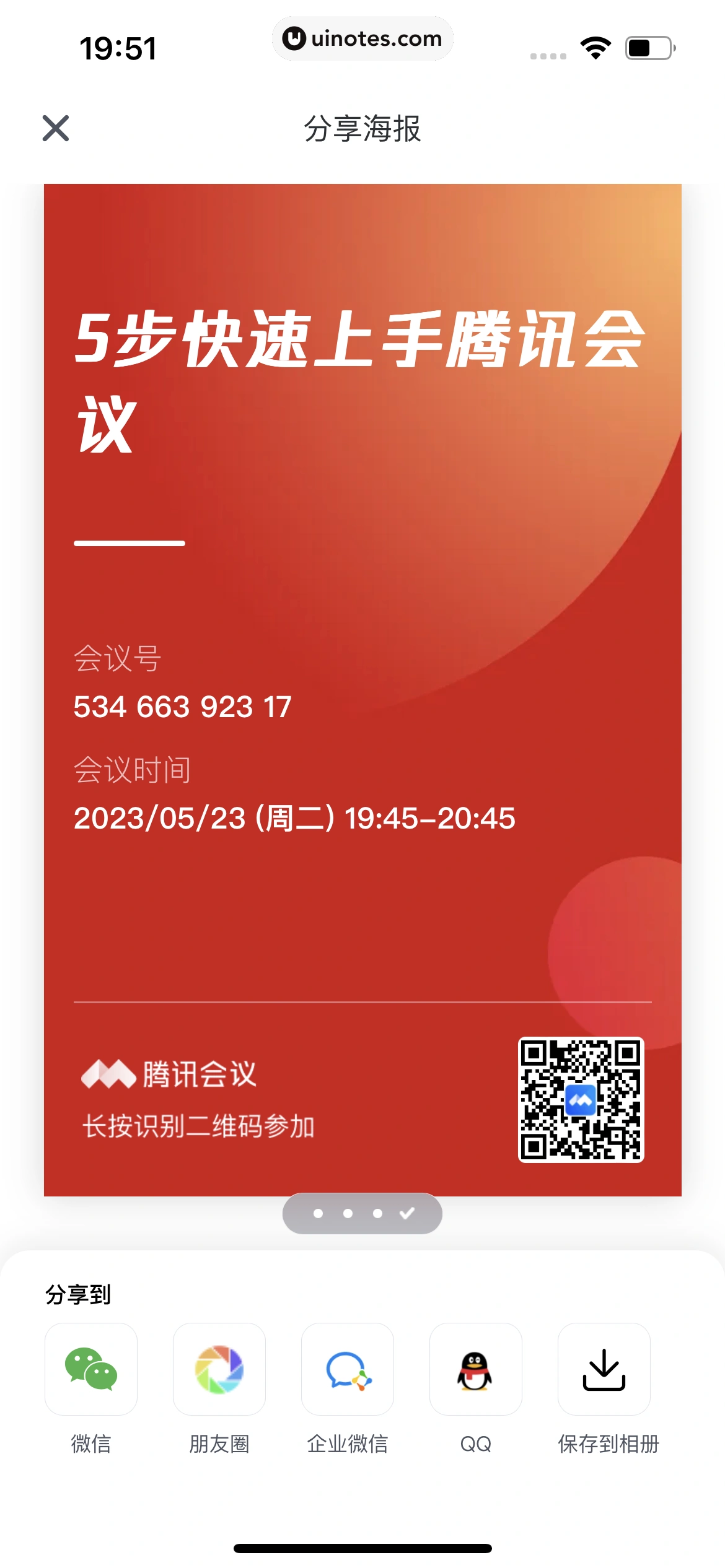Image resolution: width=725 pixels, height=1568 pixels.
Task: Share the poster via QQ
Action: pos(476,1369)
